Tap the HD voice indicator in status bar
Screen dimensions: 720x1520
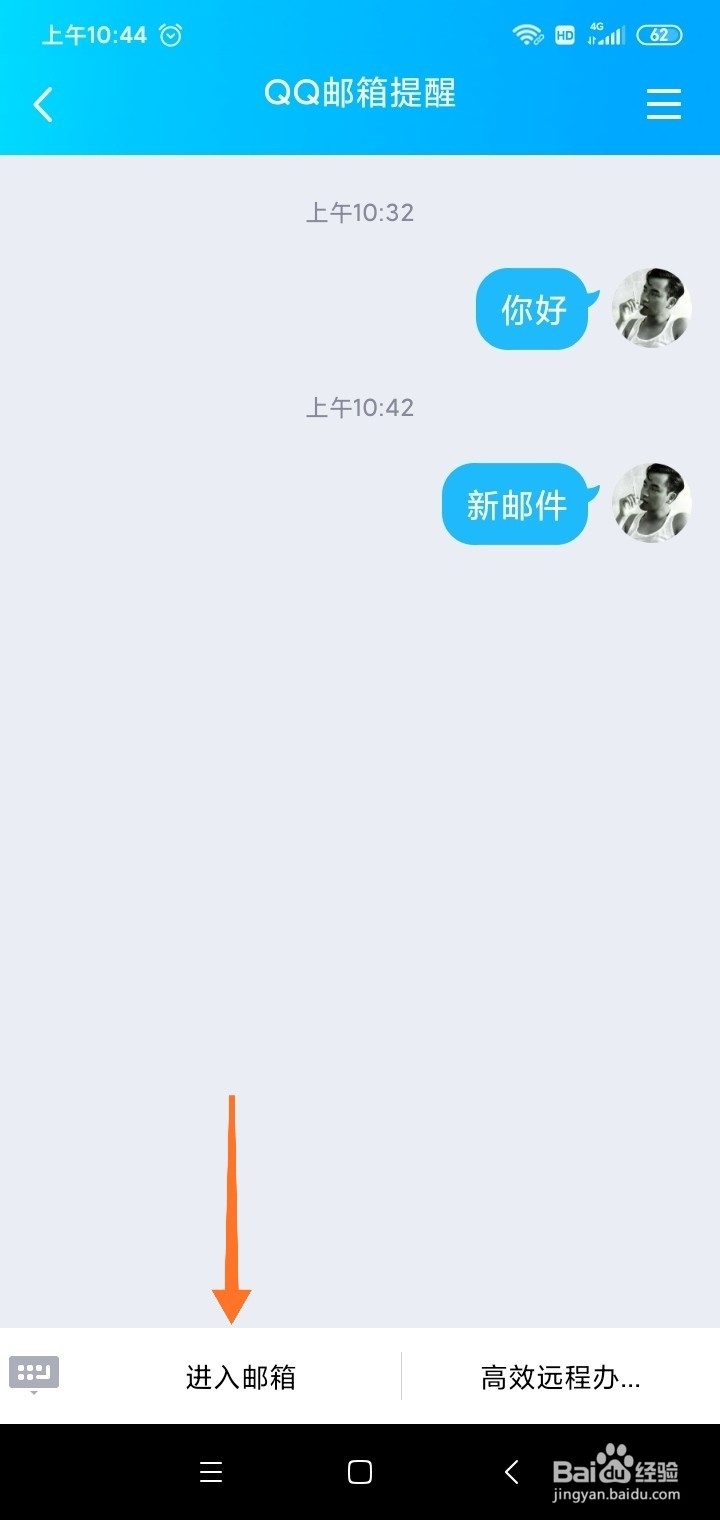click(x=563, y=34)
